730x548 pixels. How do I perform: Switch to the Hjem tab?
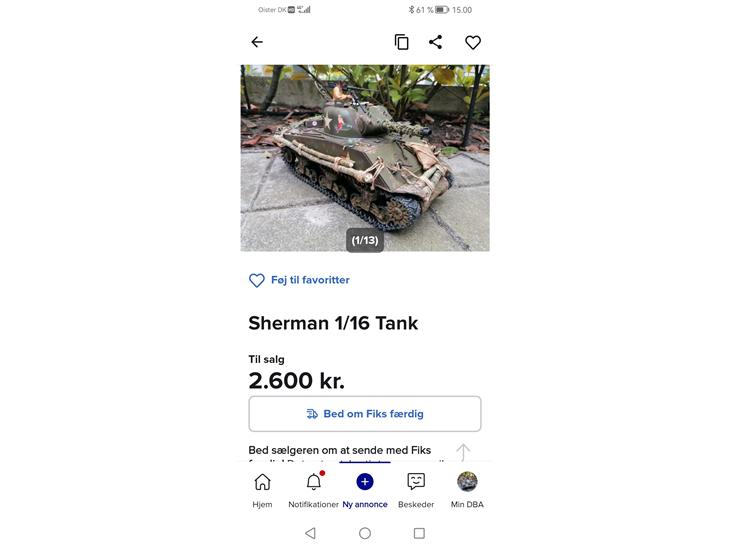click(x=262, y=490)
